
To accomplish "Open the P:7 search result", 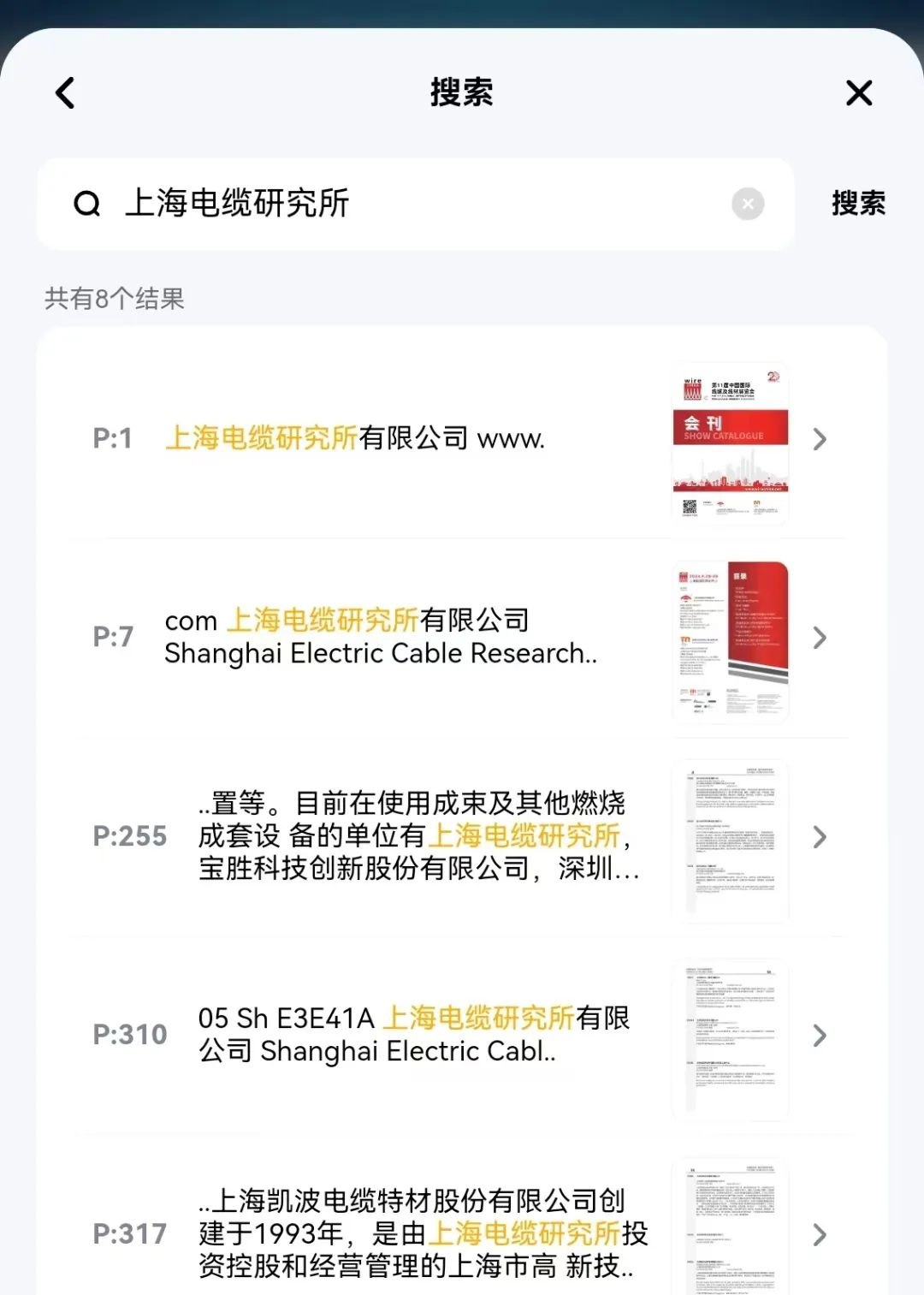I will point(462,638).
